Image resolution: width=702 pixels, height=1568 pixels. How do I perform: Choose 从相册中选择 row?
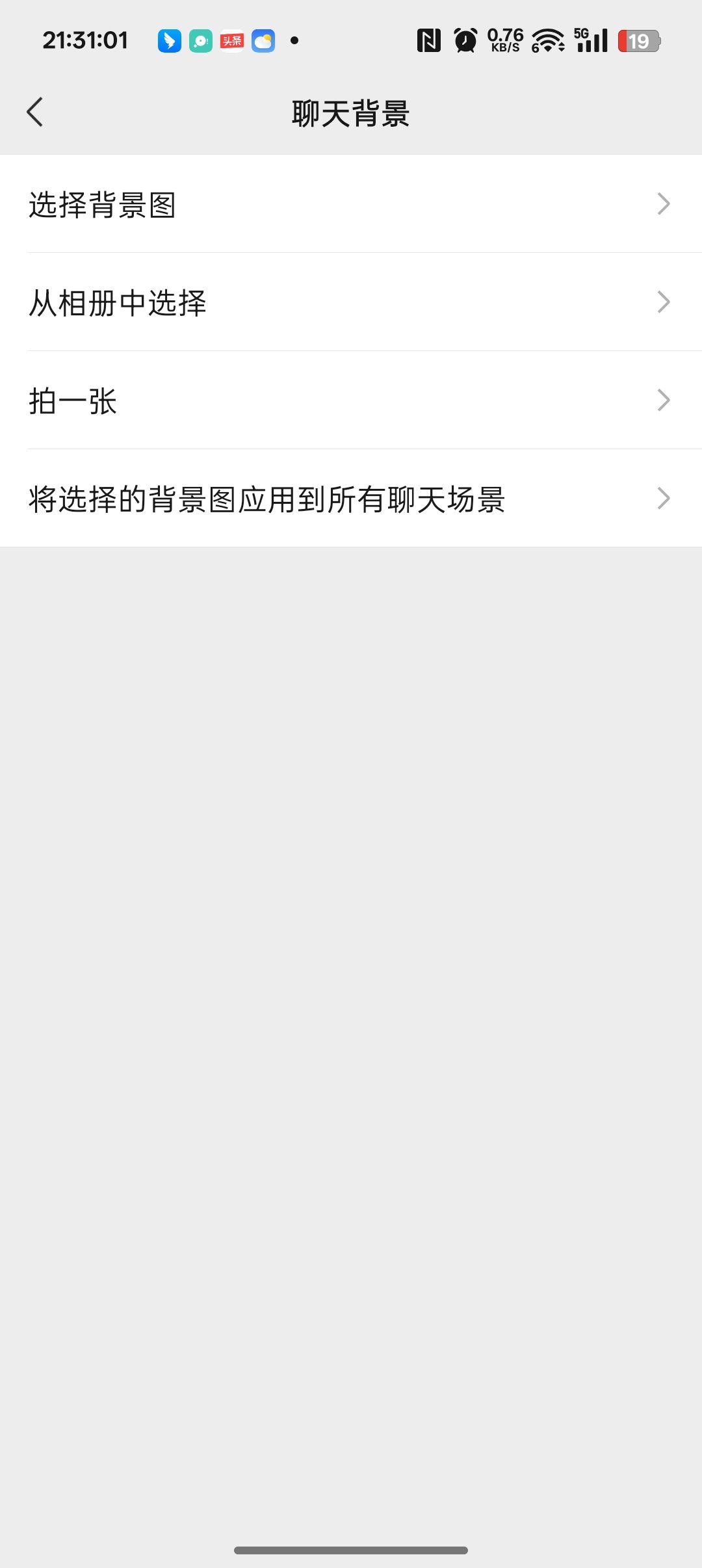coord(351,302)
